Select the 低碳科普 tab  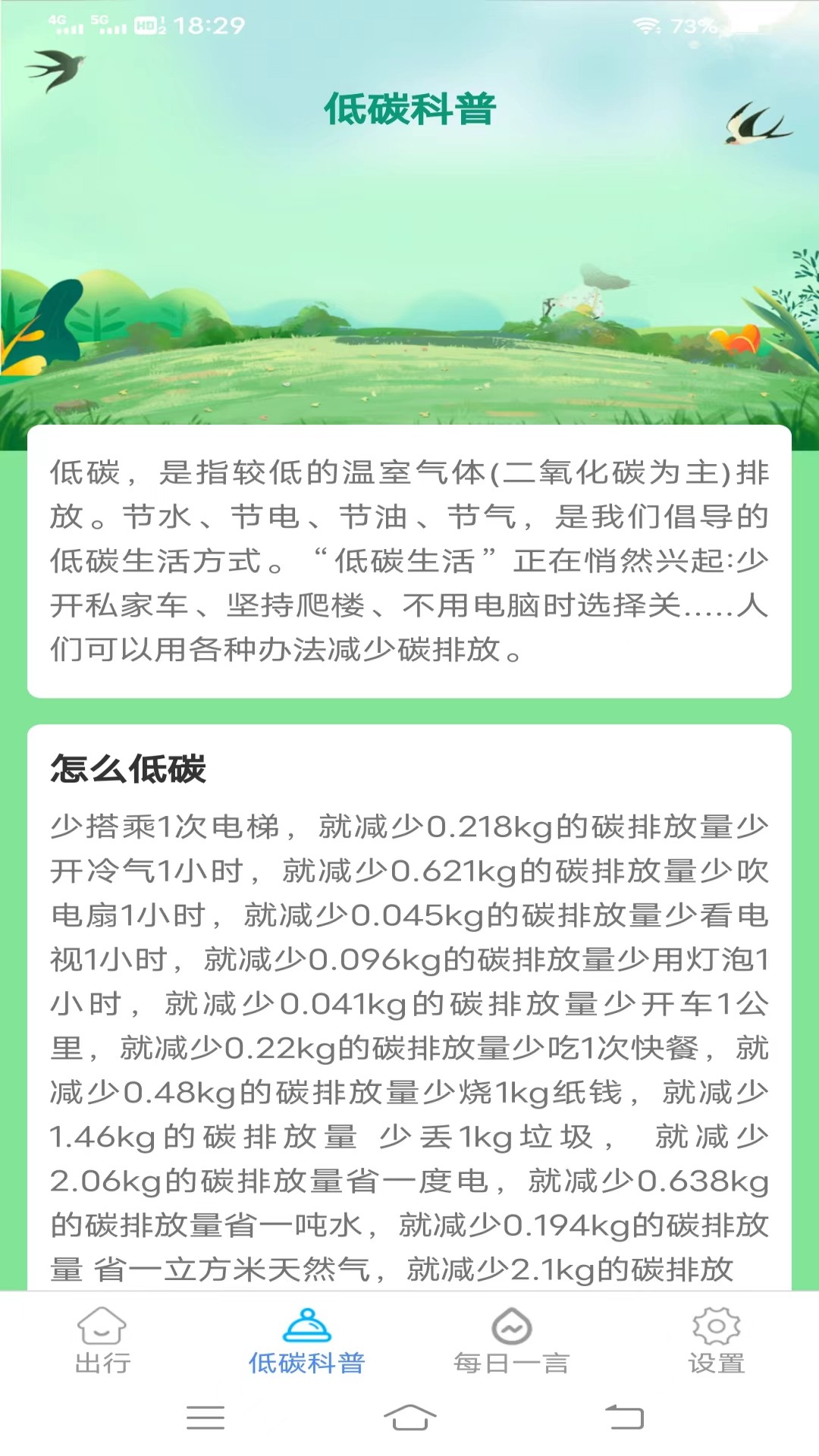pos(307,1341)
